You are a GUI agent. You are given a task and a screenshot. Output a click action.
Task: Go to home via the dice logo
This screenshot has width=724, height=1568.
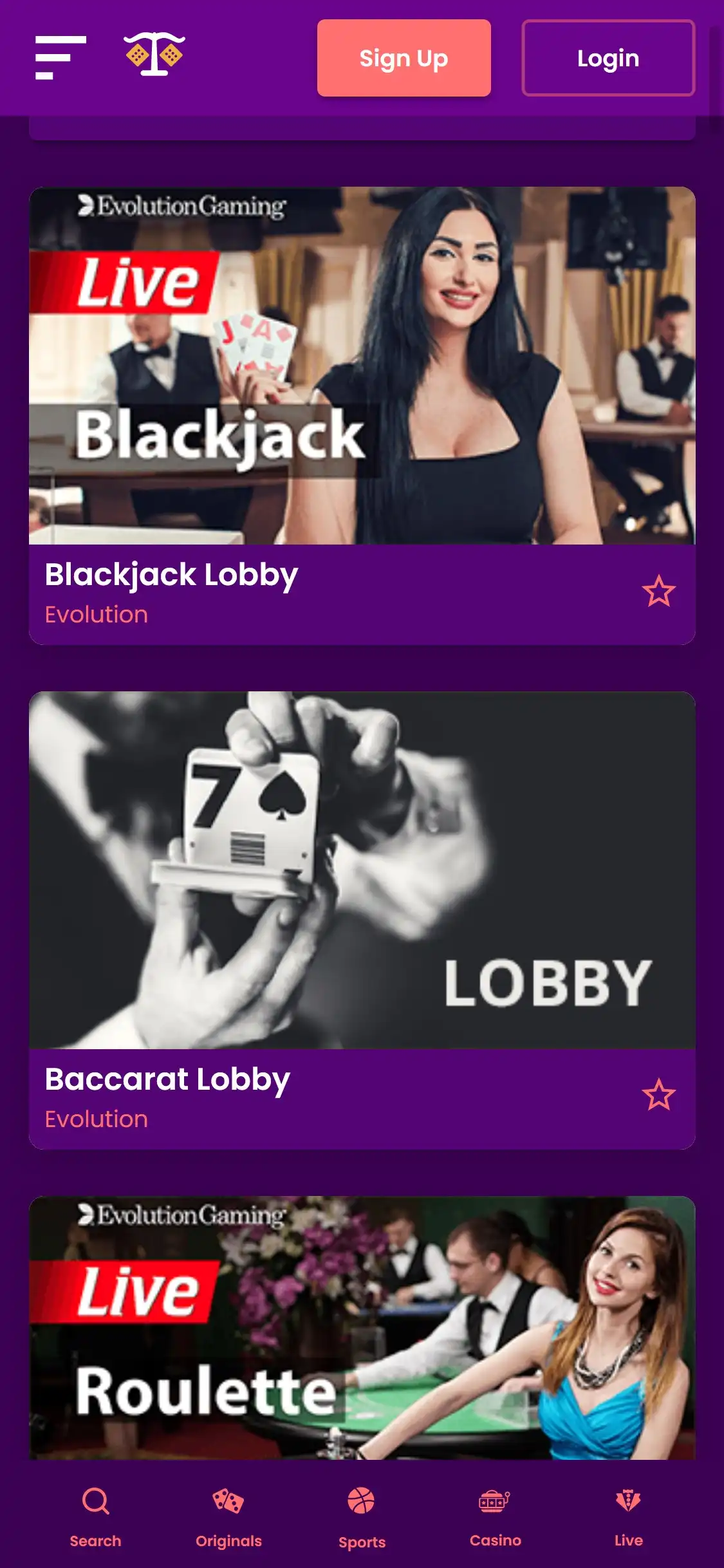click(154, 54)
